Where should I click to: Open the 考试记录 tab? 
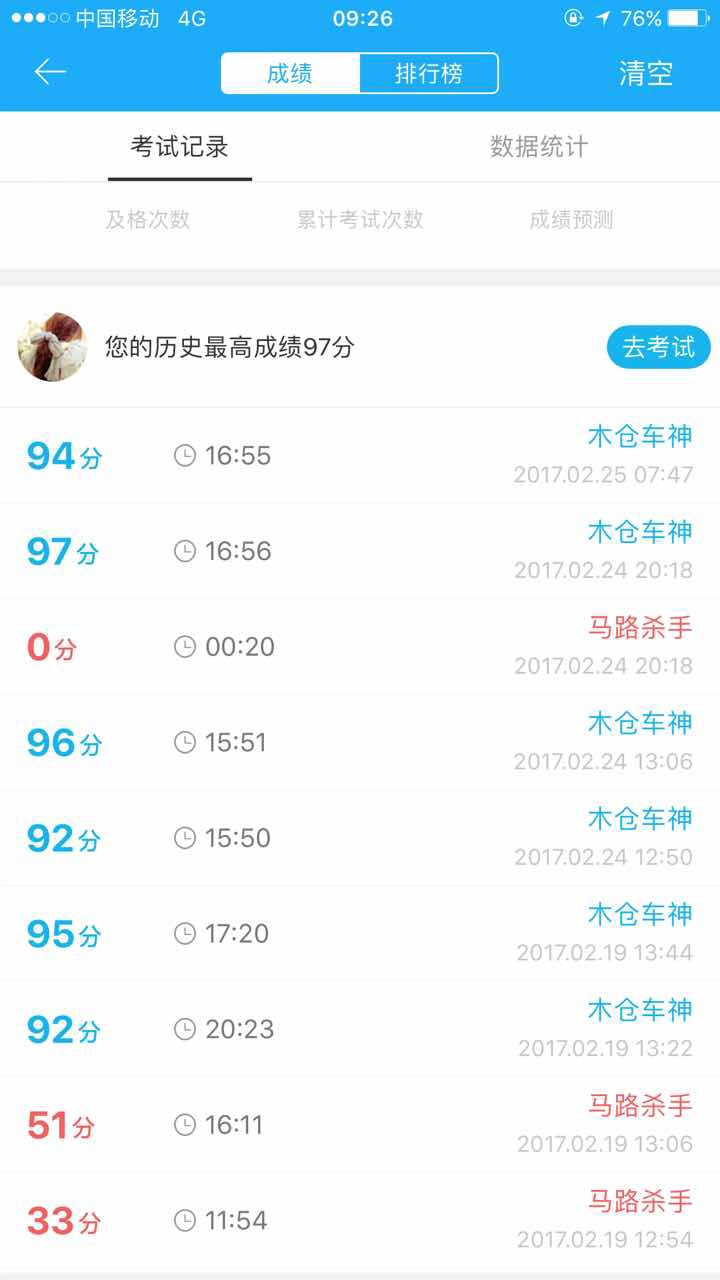pyautogui.click(x=180, y=147)
